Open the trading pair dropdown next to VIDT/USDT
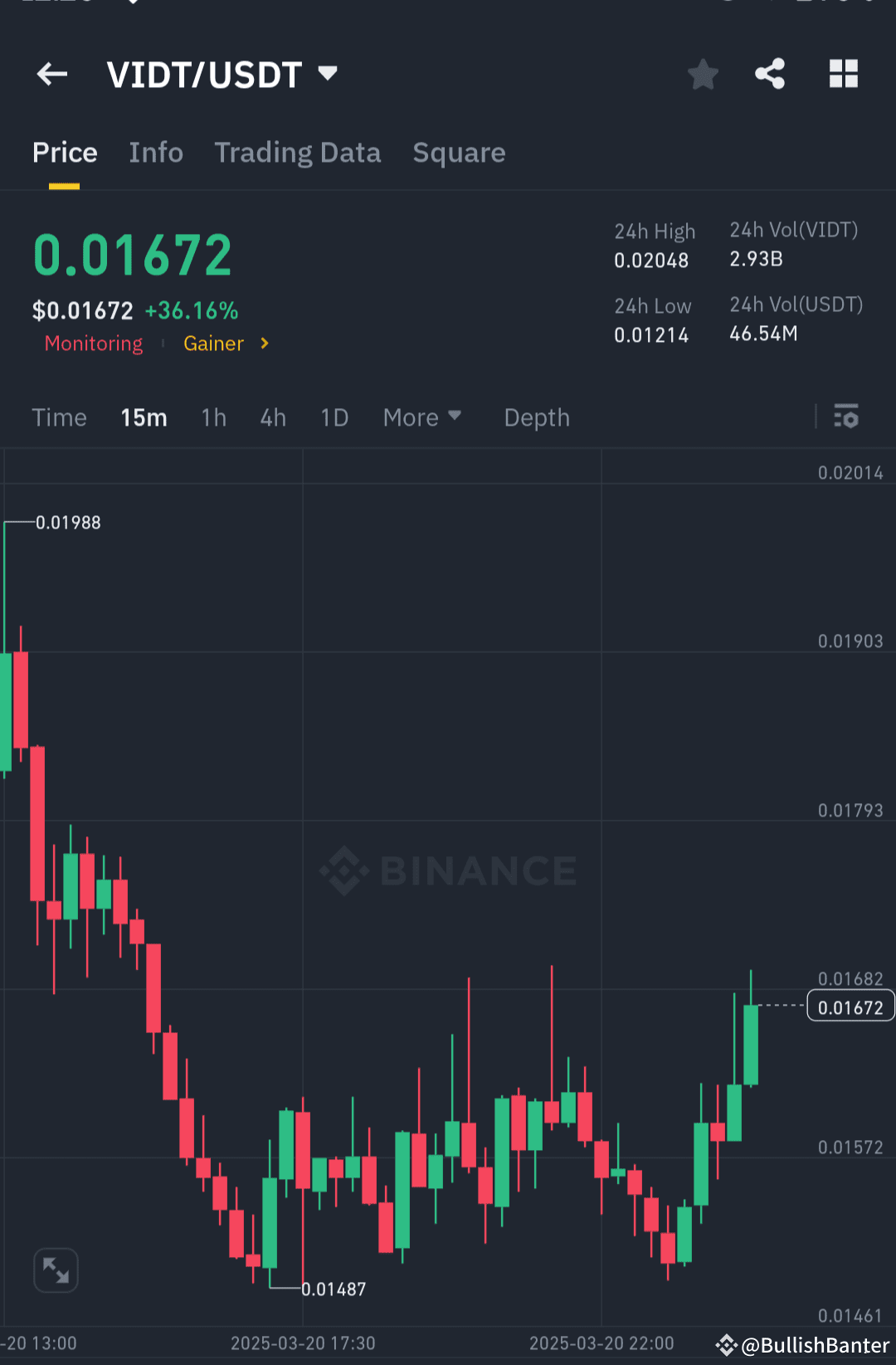Screen dimensions: 896x1365 [x=328, y=74]
